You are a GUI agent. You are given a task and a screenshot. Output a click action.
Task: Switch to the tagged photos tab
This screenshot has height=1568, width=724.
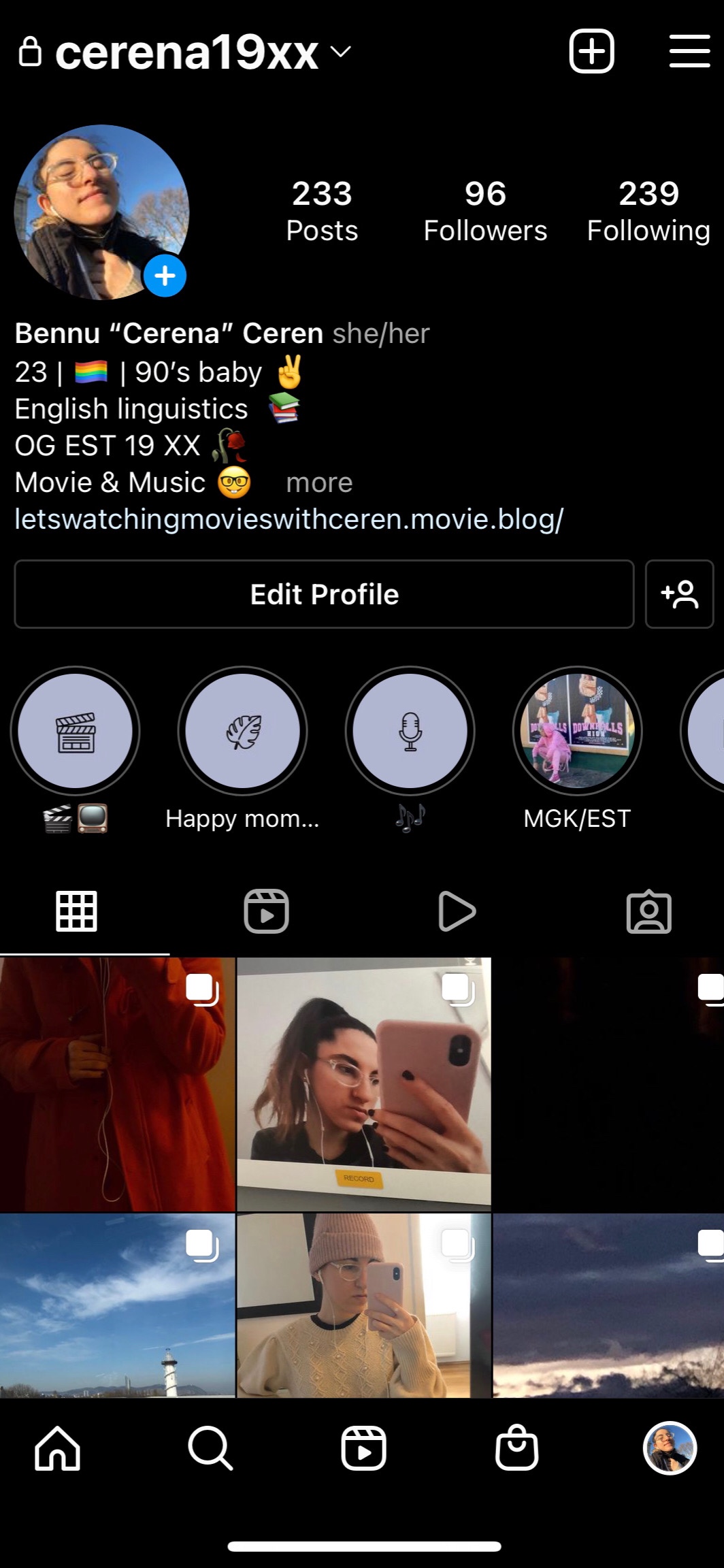point(648,911)
